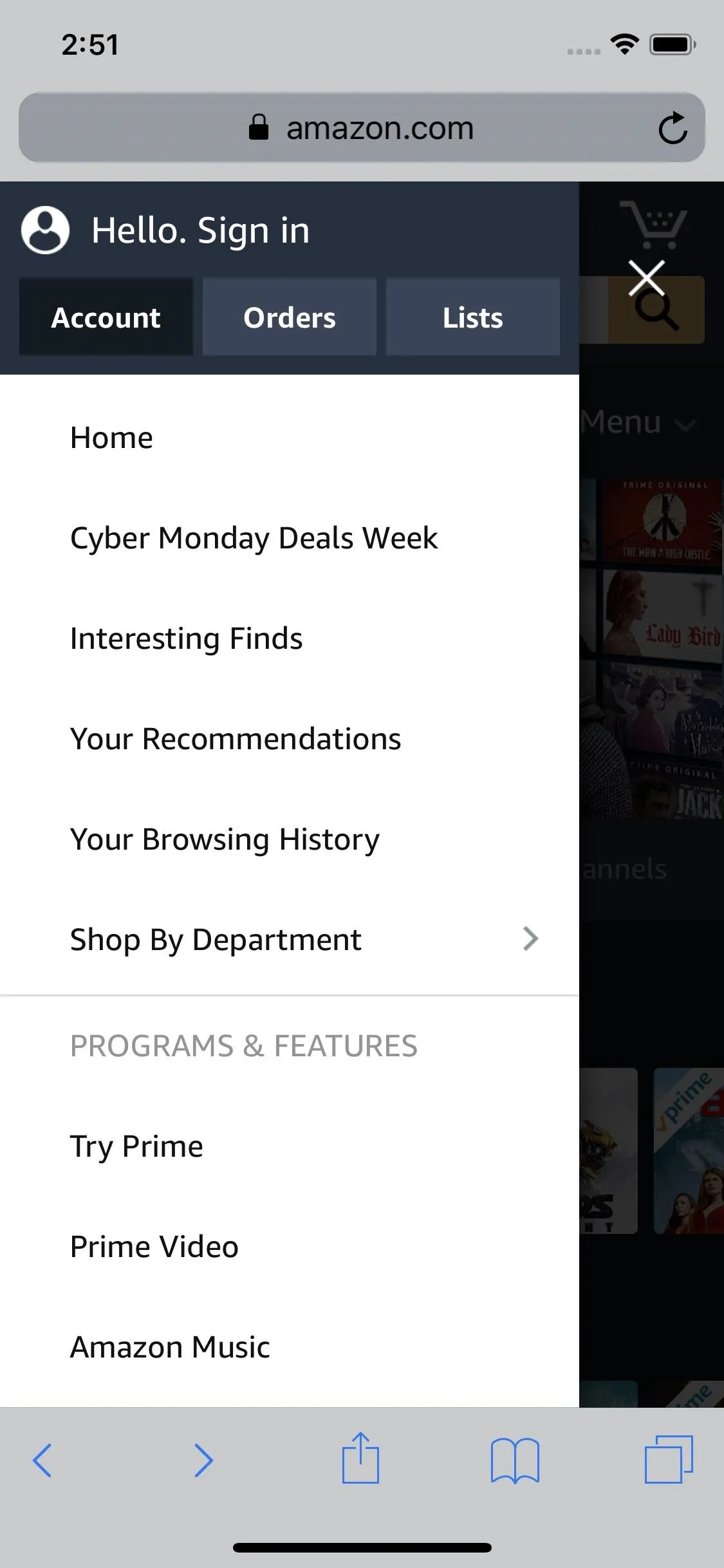Open Safari bookmarks
724x1568 pixels.
pyautogui.click(x=515, y=1461)
